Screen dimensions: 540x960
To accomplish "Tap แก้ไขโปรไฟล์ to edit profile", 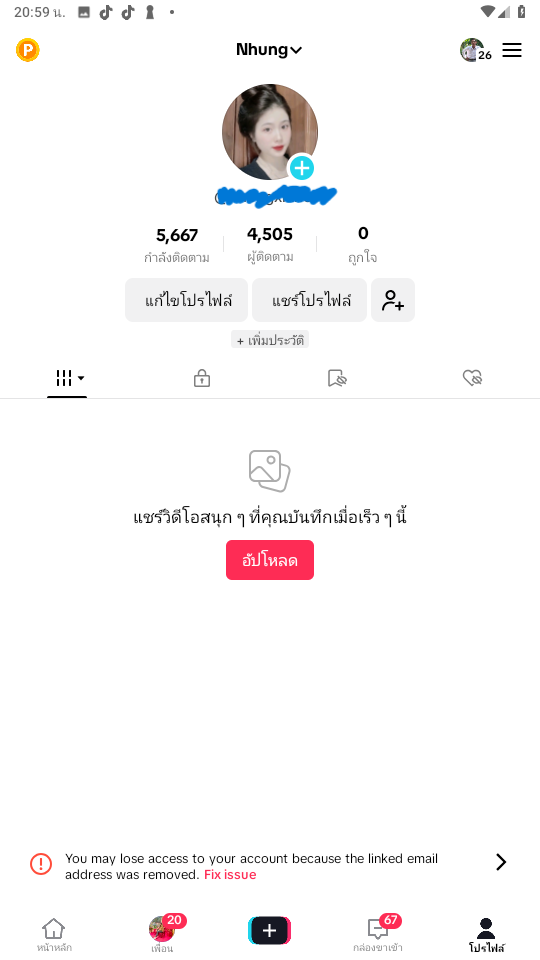I will tap(187, 300).
